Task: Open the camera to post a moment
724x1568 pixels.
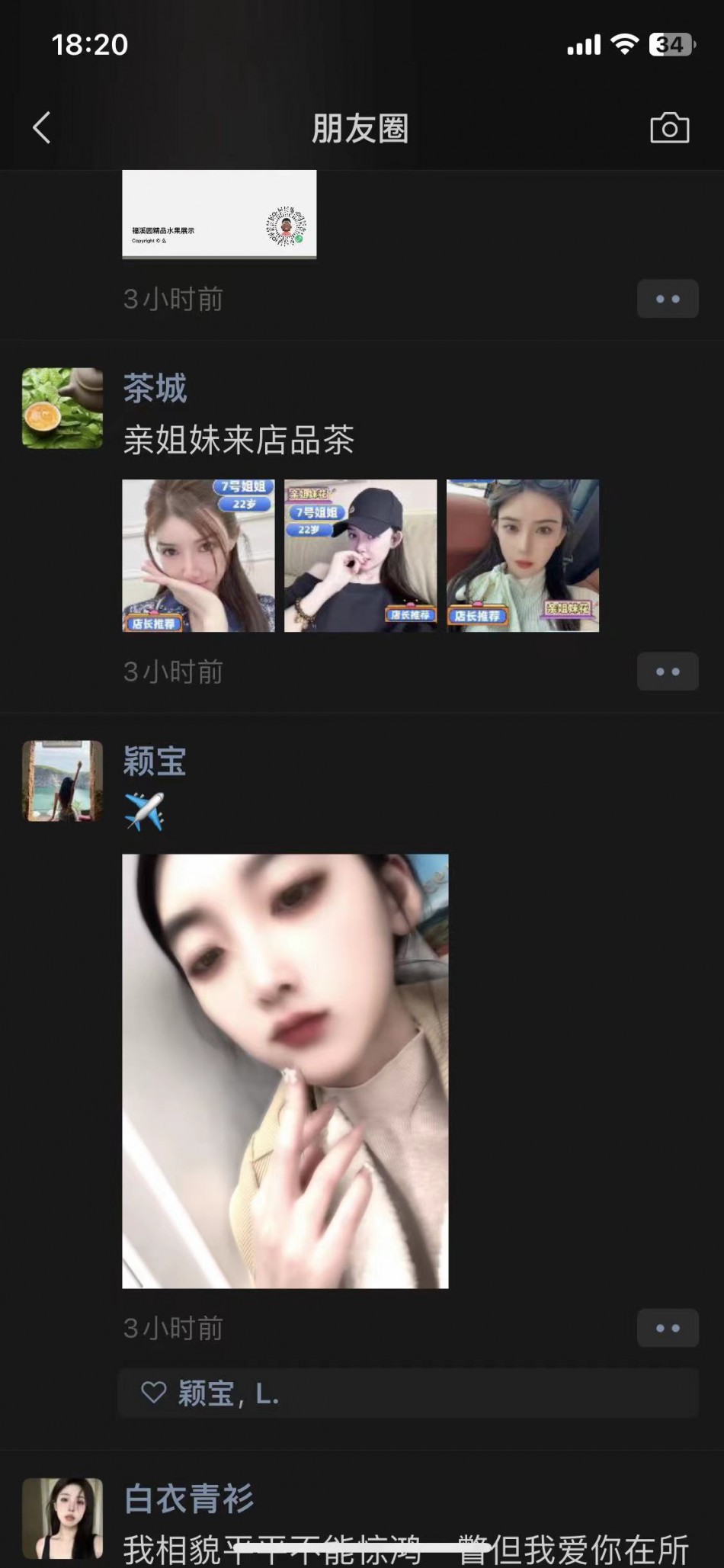Action: [669, 128]
